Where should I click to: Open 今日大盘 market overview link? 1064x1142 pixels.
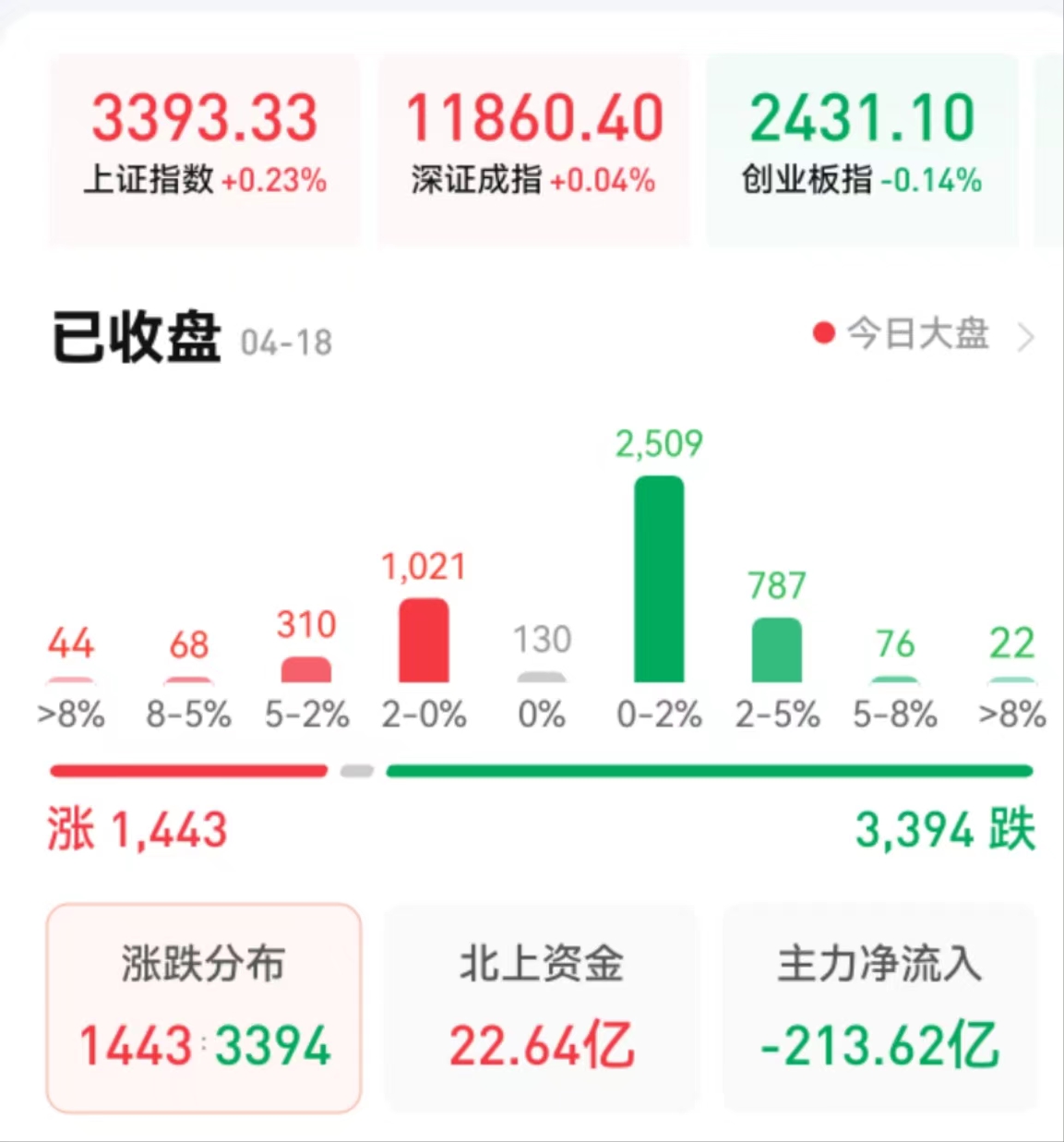[923, 334]
